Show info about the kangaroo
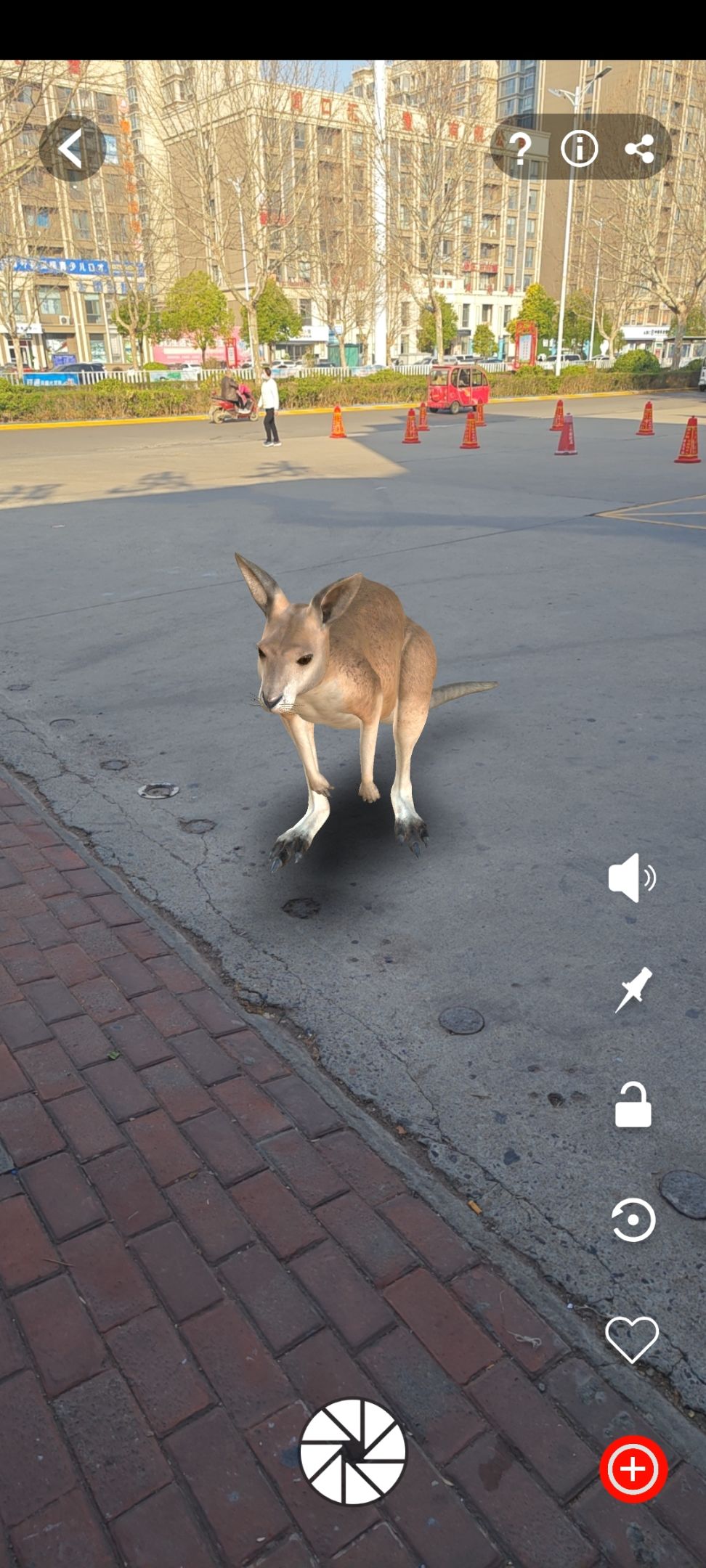 tap(580, 148)
